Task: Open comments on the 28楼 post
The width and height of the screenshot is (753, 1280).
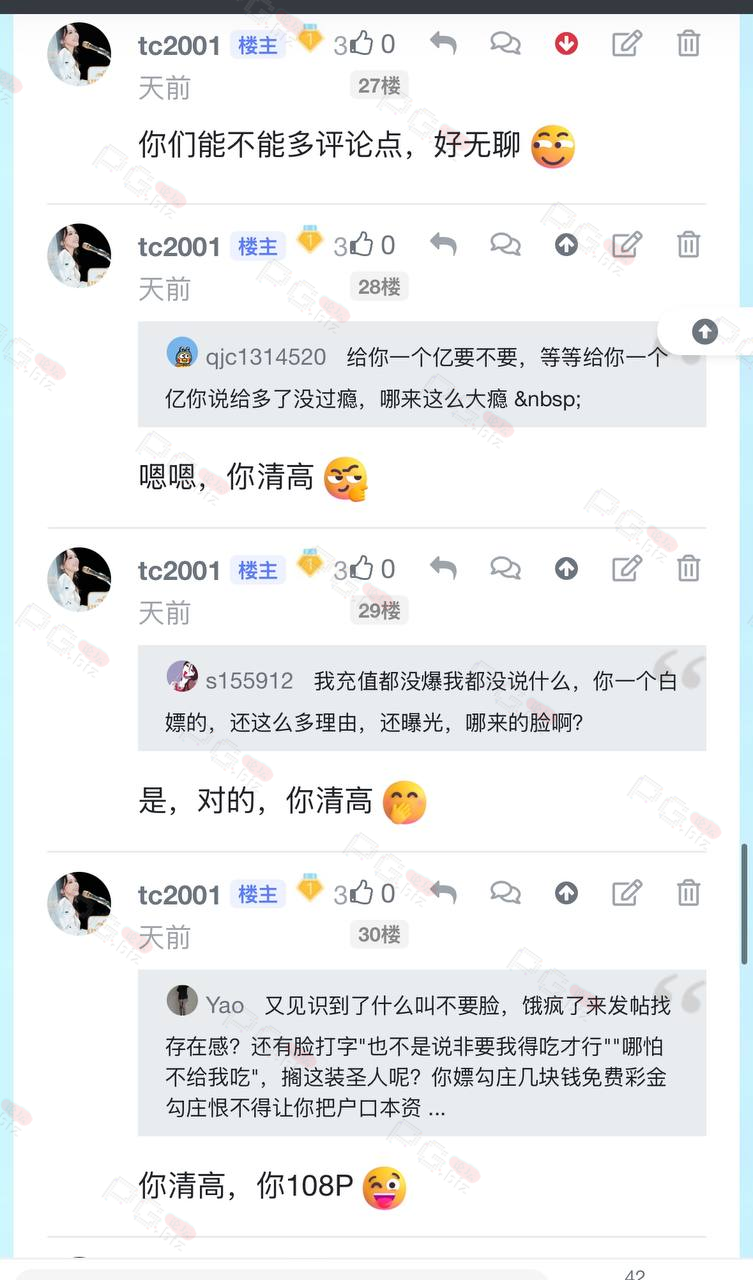Action: [505, 245]
